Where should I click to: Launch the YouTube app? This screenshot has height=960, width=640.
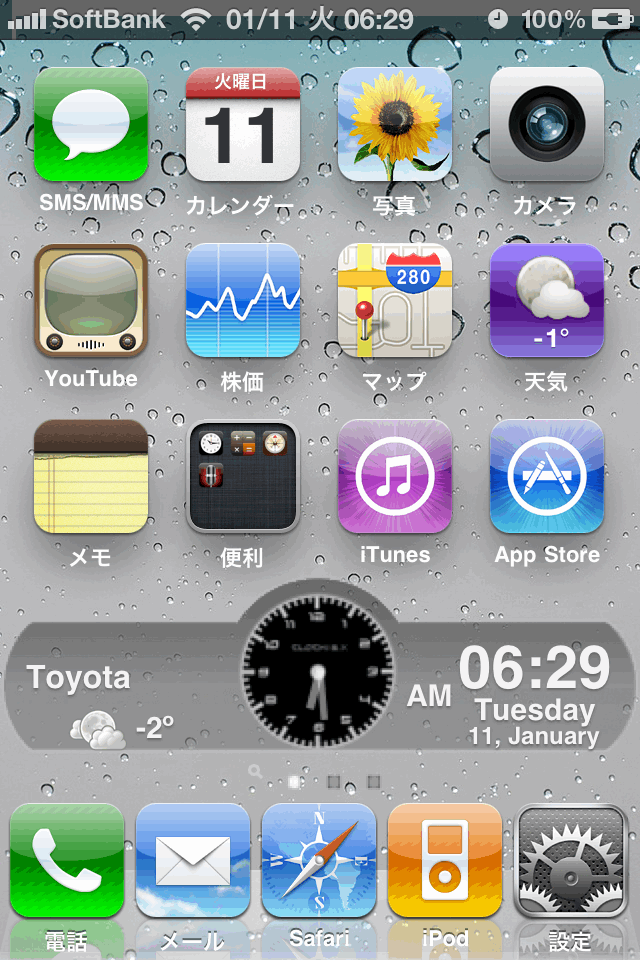(91, 301)
